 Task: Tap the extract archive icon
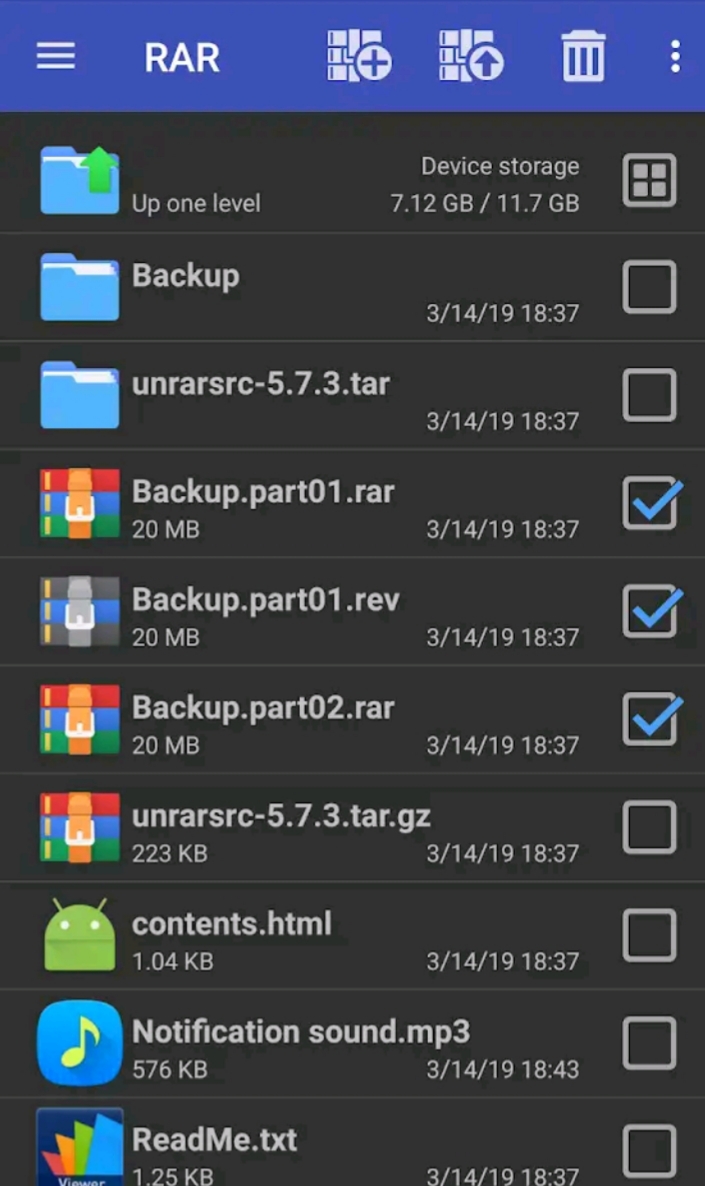[x=471, y=55]
